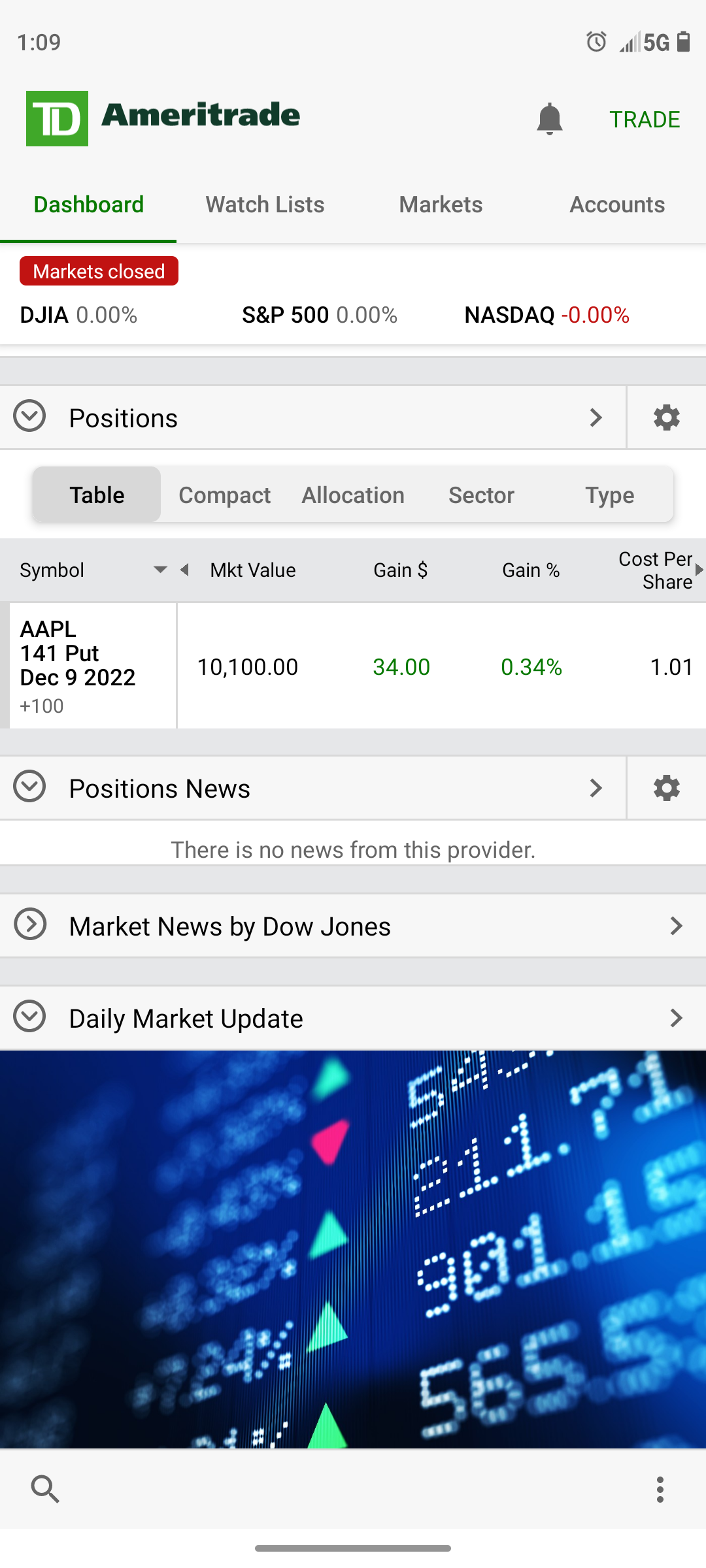
Task: Select the Type positions view
Action: pos(609,495)
